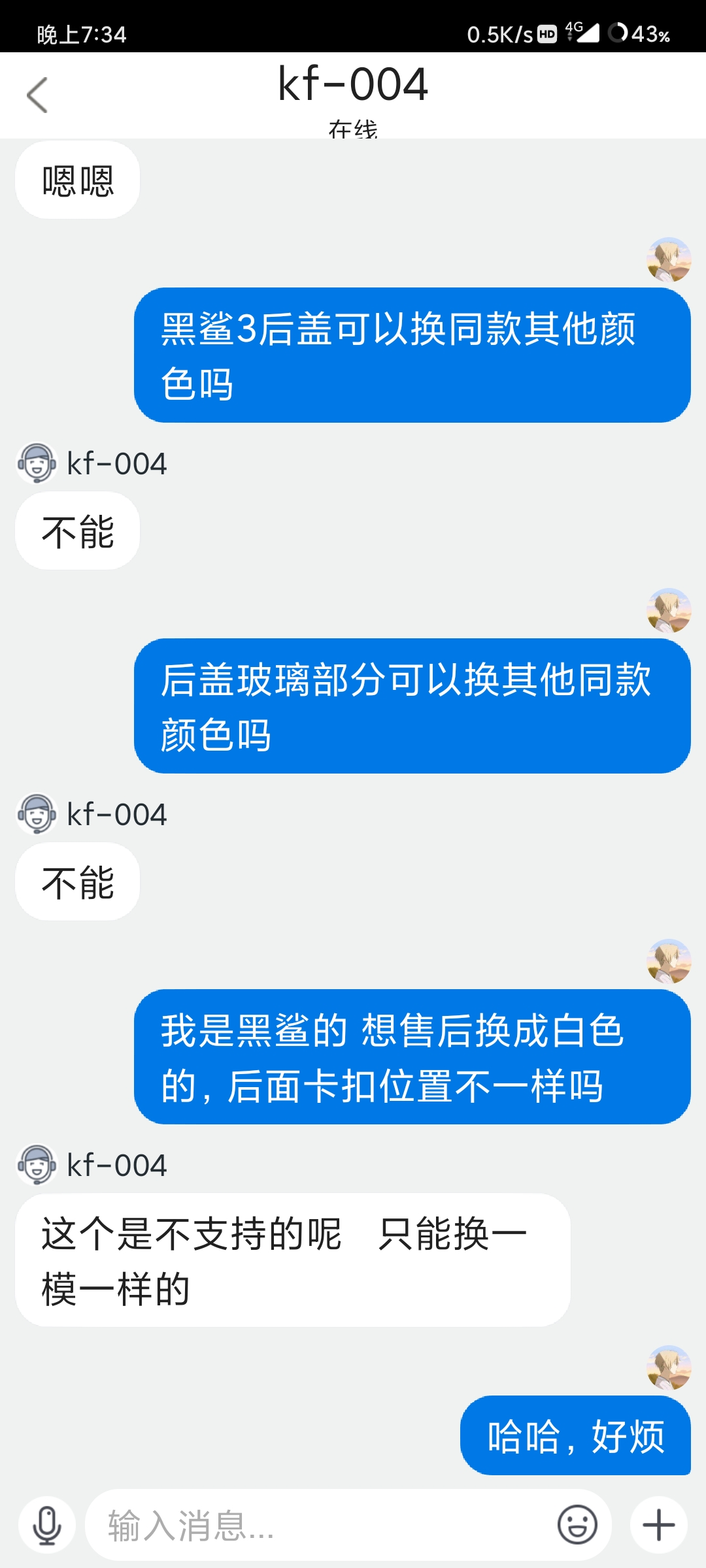
Task: Open the plus attachment menu
Action: coord(658,1526)
